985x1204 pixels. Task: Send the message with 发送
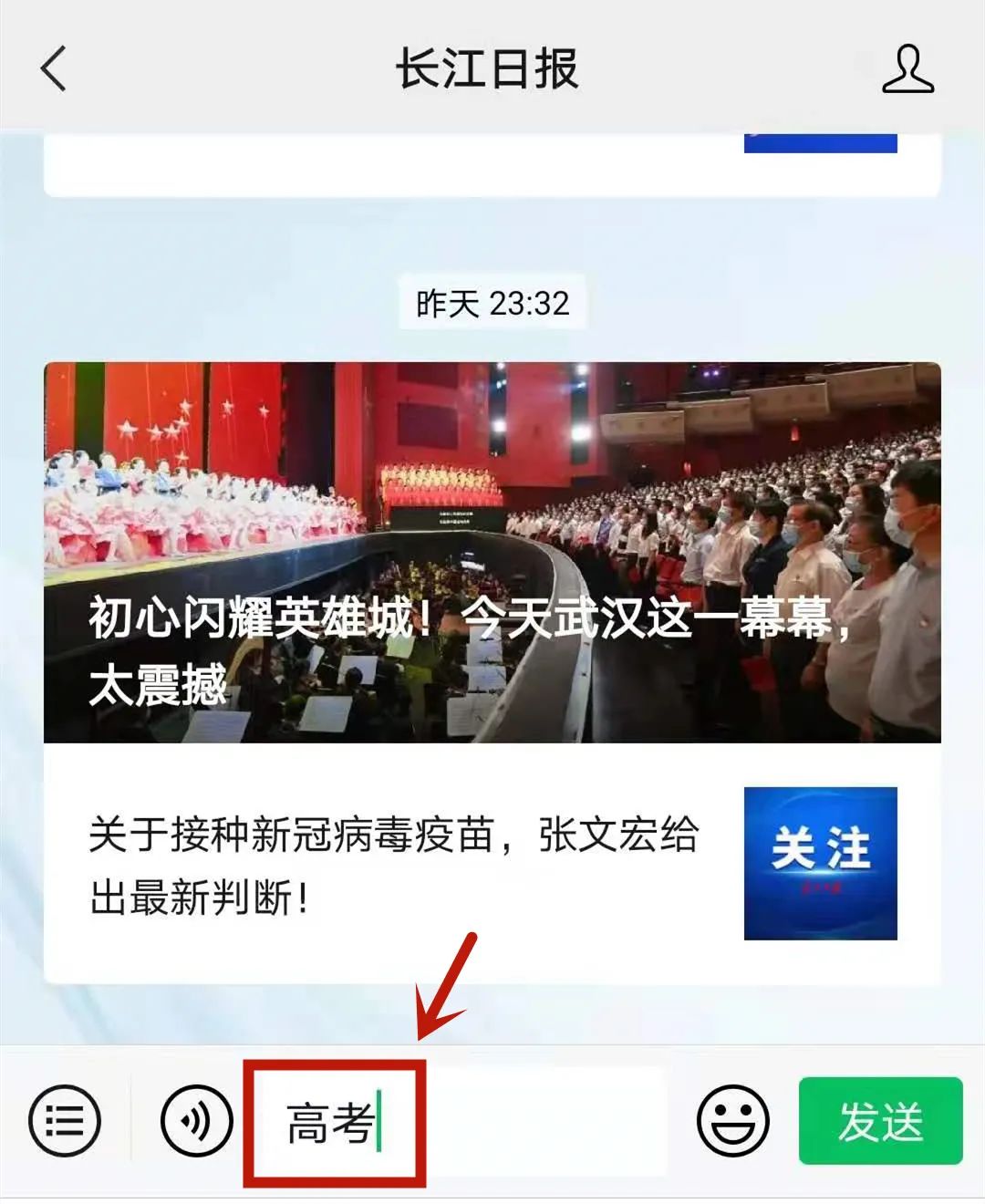click(x=880, y=1121)
